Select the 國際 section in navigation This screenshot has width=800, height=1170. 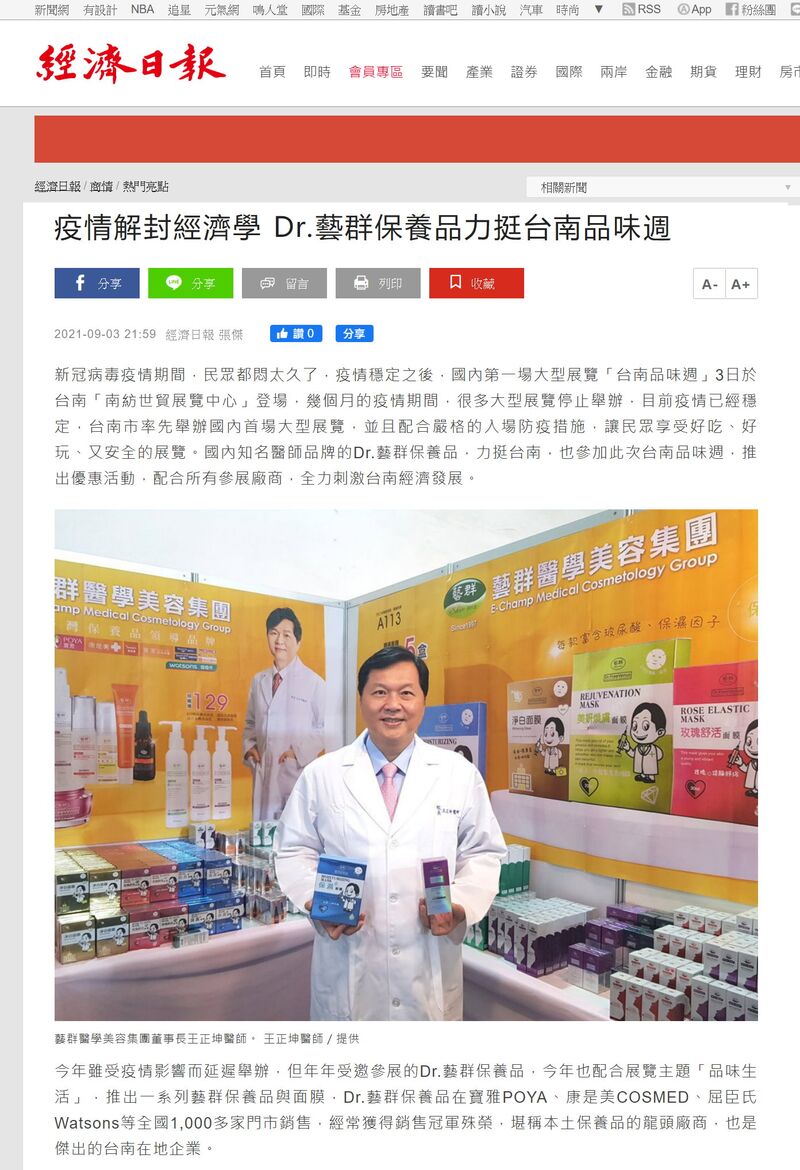tap(569, 72)
